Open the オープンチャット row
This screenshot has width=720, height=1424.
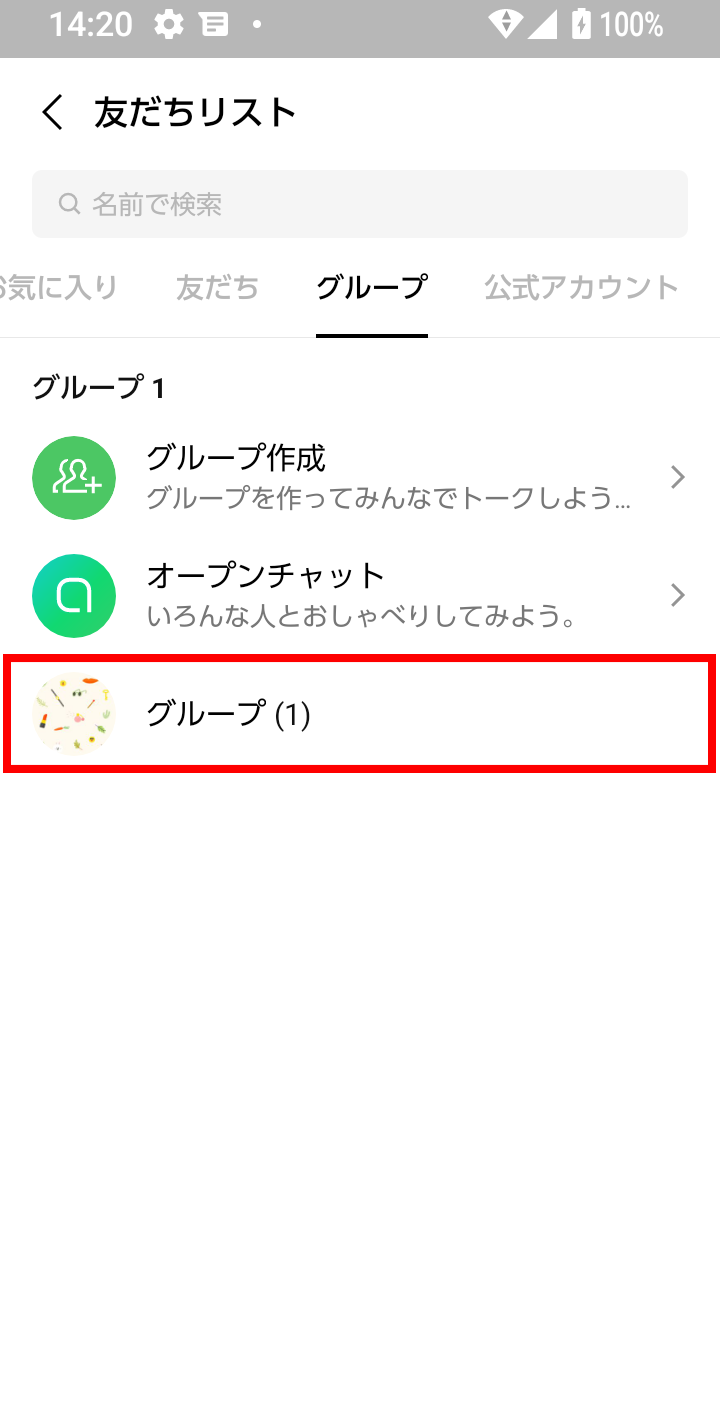(x=360, y=596)
